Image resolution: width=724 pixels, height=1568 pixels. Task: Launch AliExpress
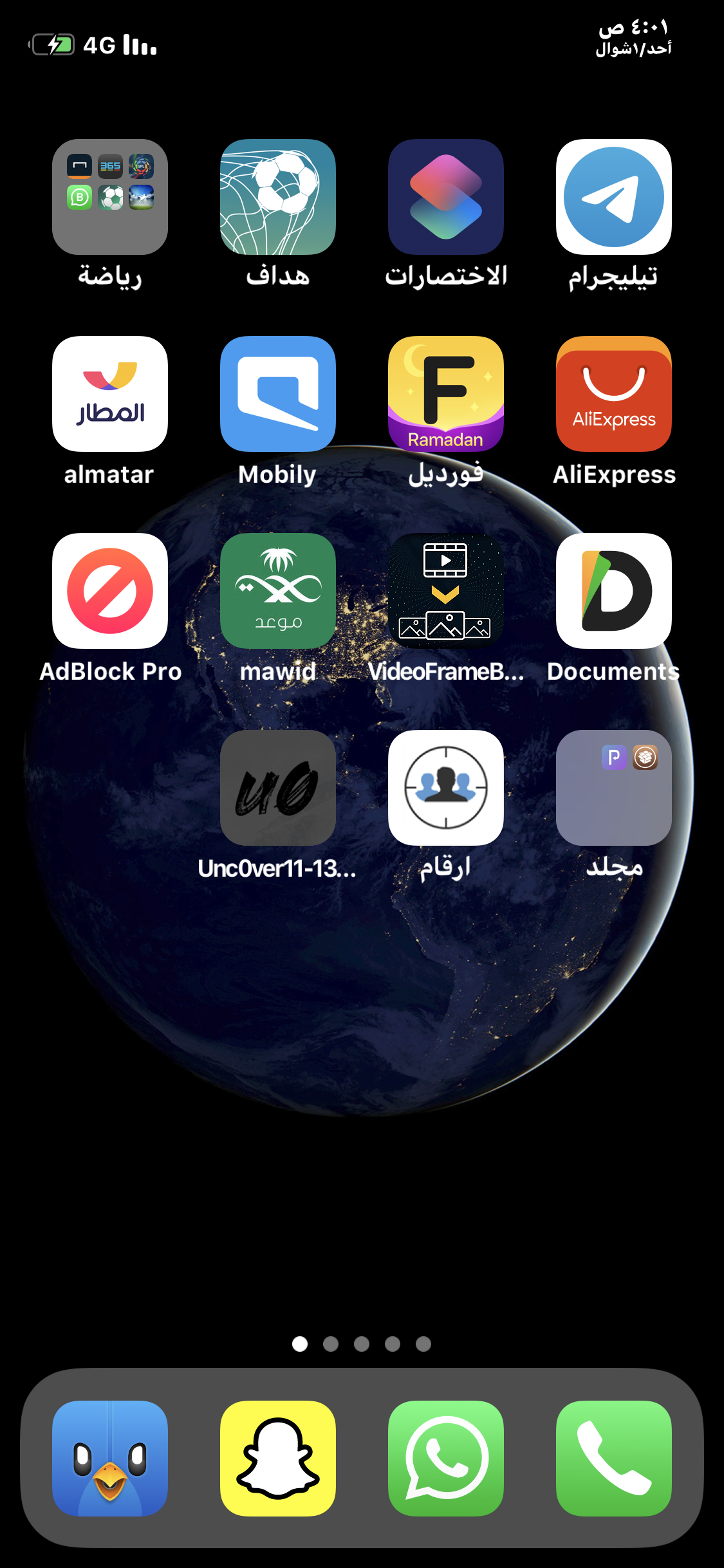point(614,394)
